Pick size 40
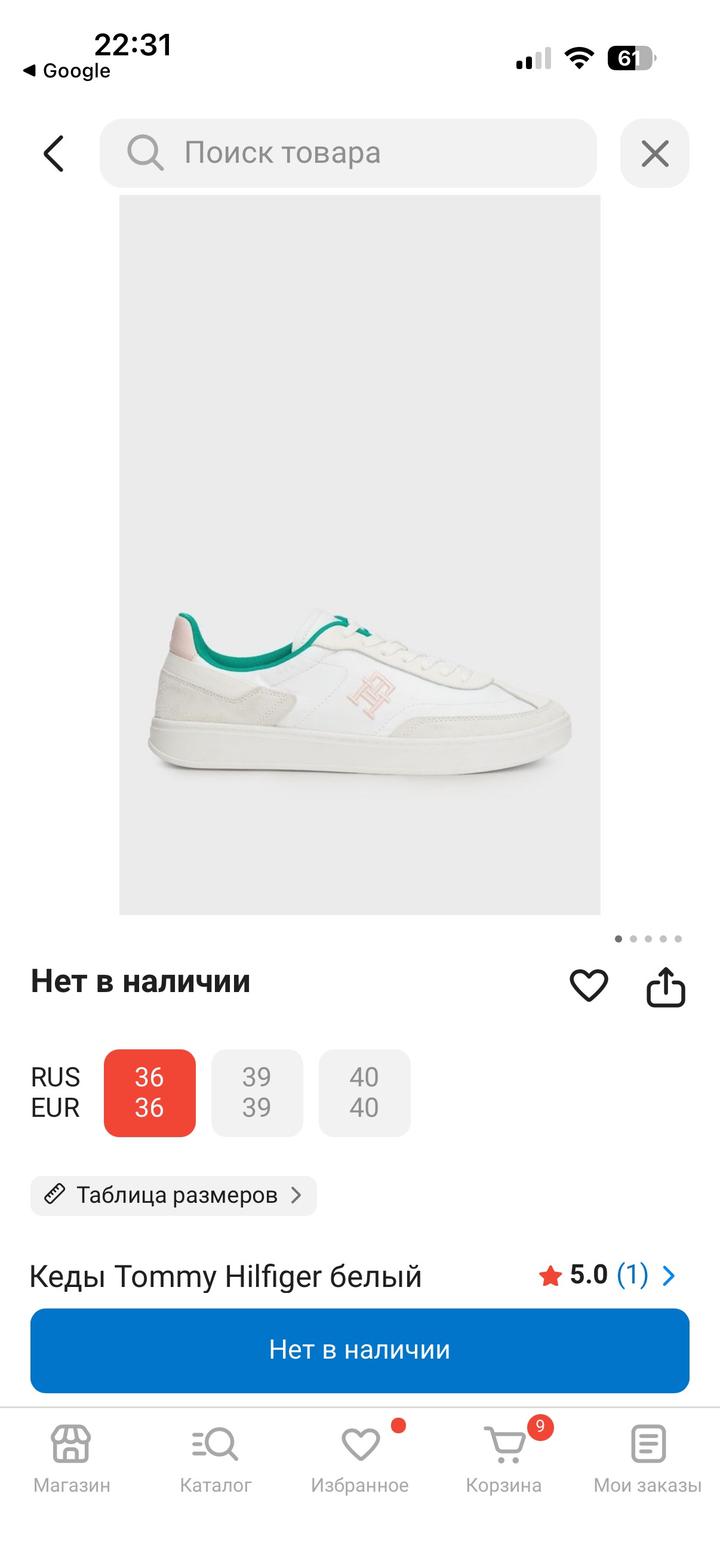The width and height of the screenshot is (720, 1565). tap(364, 1092)
